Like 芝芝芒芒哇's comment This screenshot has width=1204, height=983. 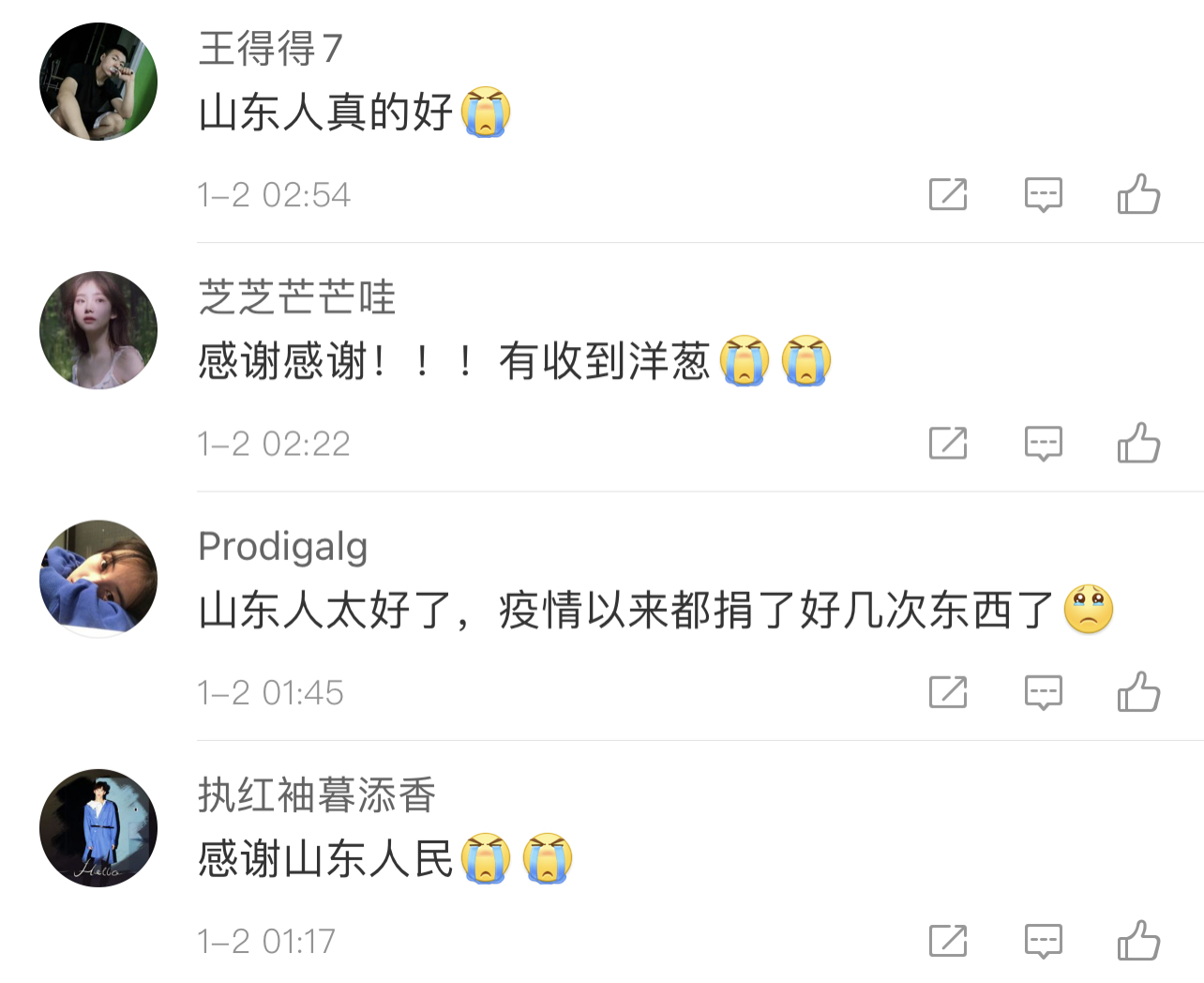[x=1138, y=443]
